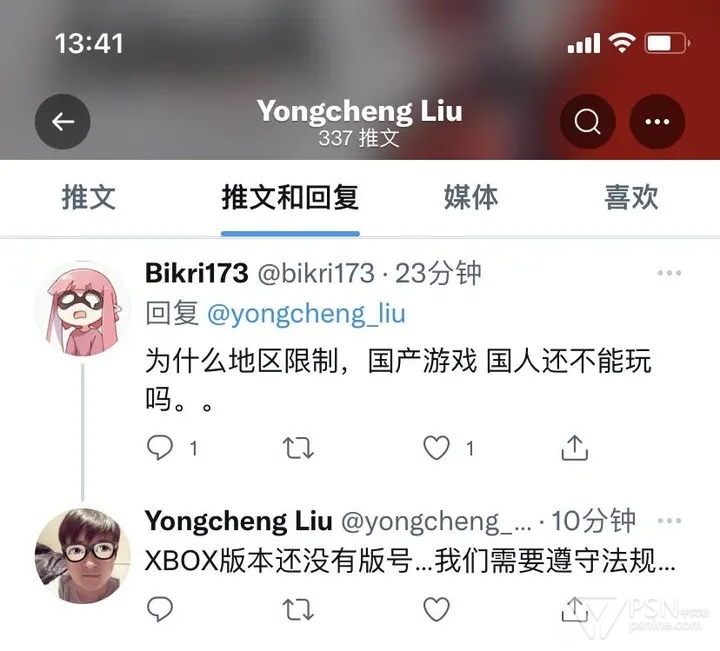
Task: Retweet Yongcheng Liu's XBOX tweet
Action: pyautogui.click(x=298, y=608)
